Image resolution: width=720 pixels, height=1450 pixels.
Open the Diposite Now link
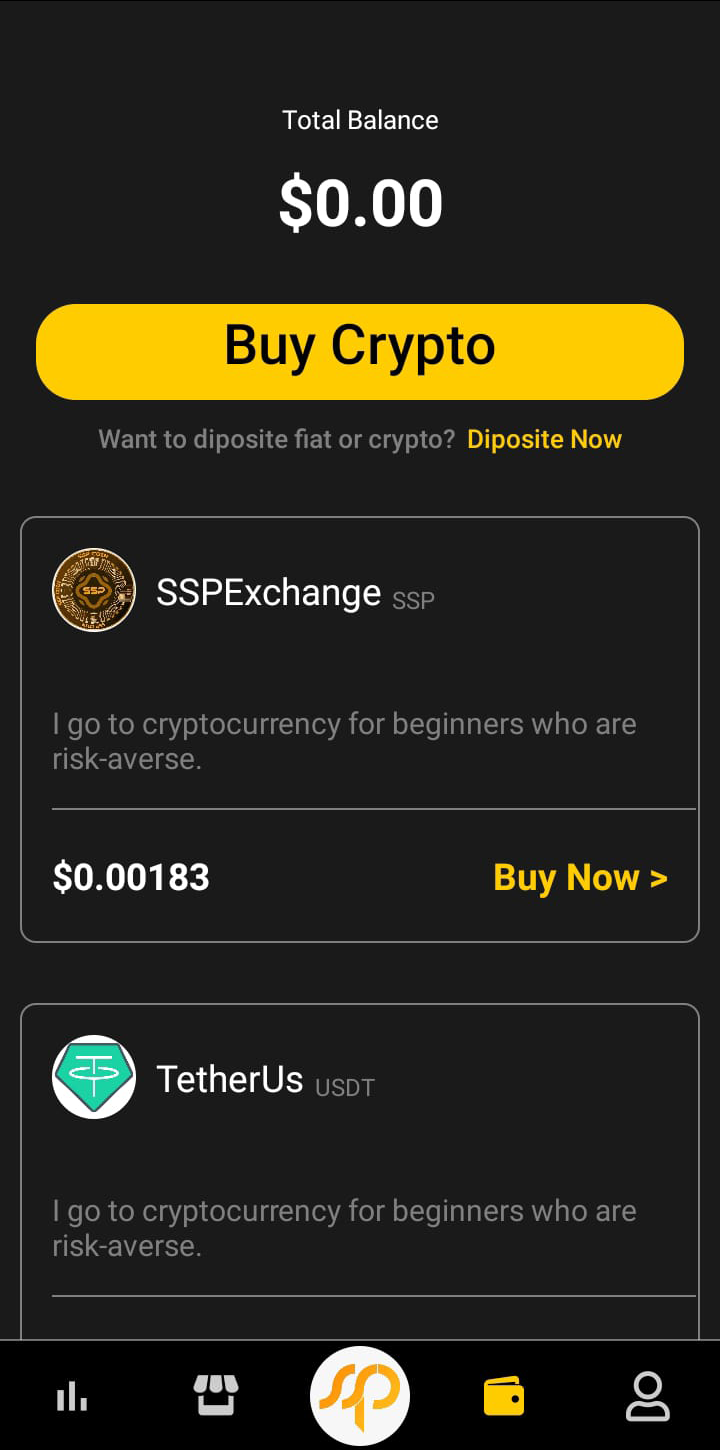click(x=544, y=439)
